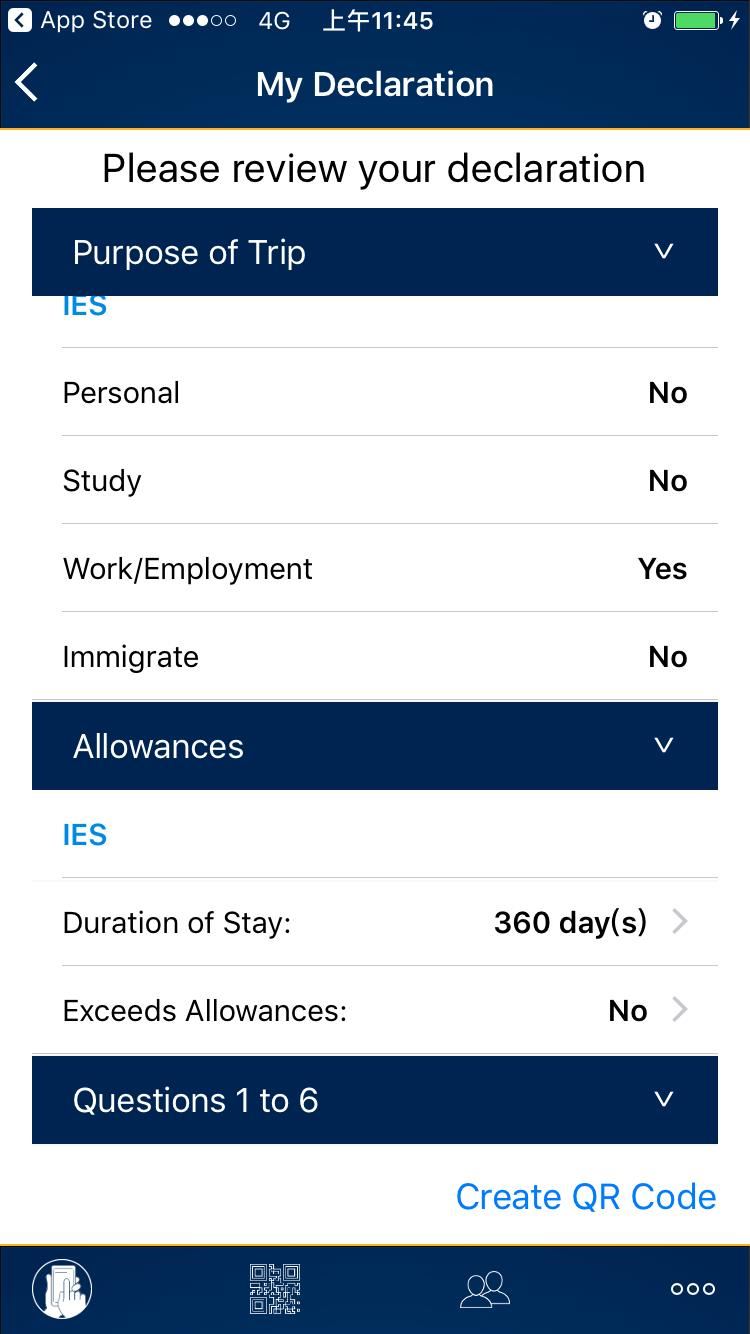Tap Create QR Code link

click(x=586, y=1196)
